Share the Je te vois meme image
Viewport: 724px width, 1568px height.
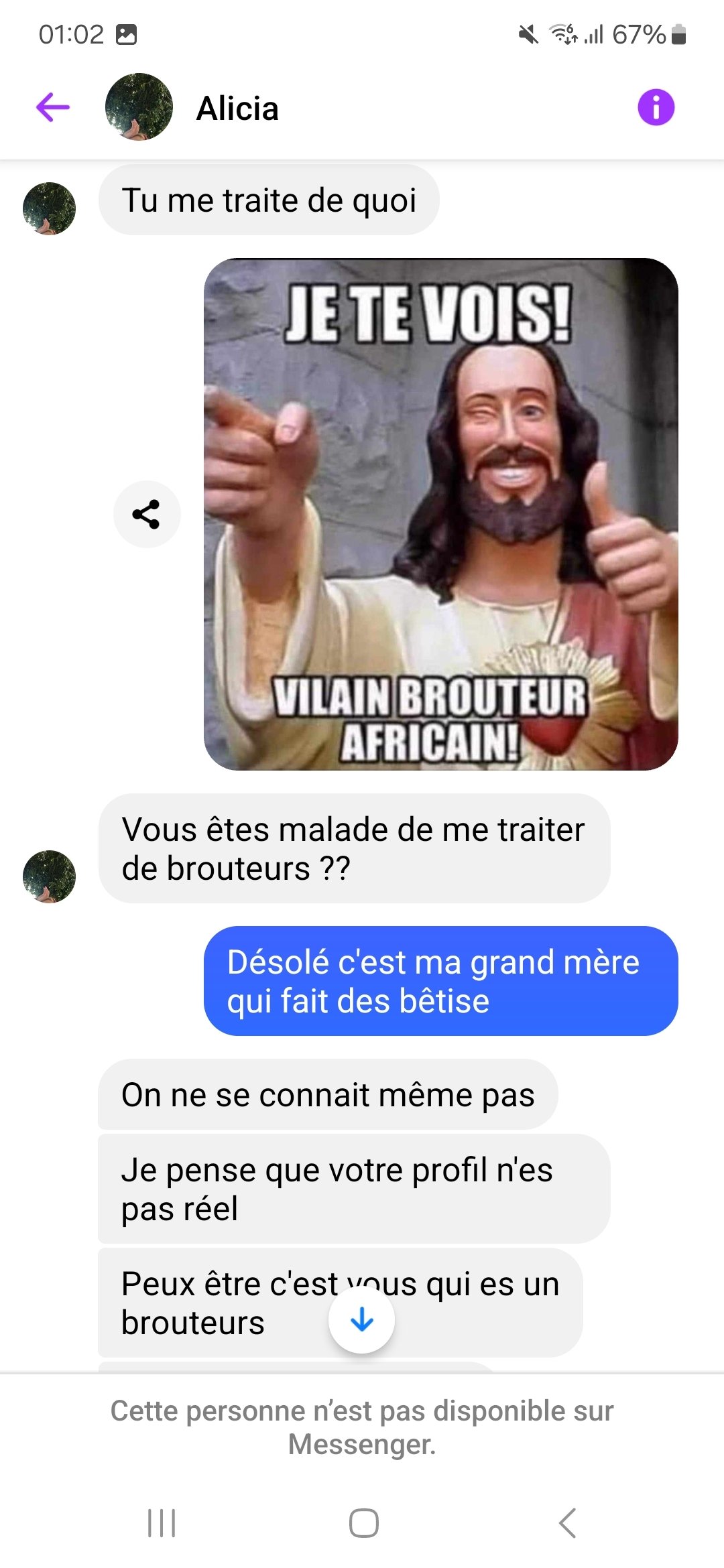click(x=147, y=515)
